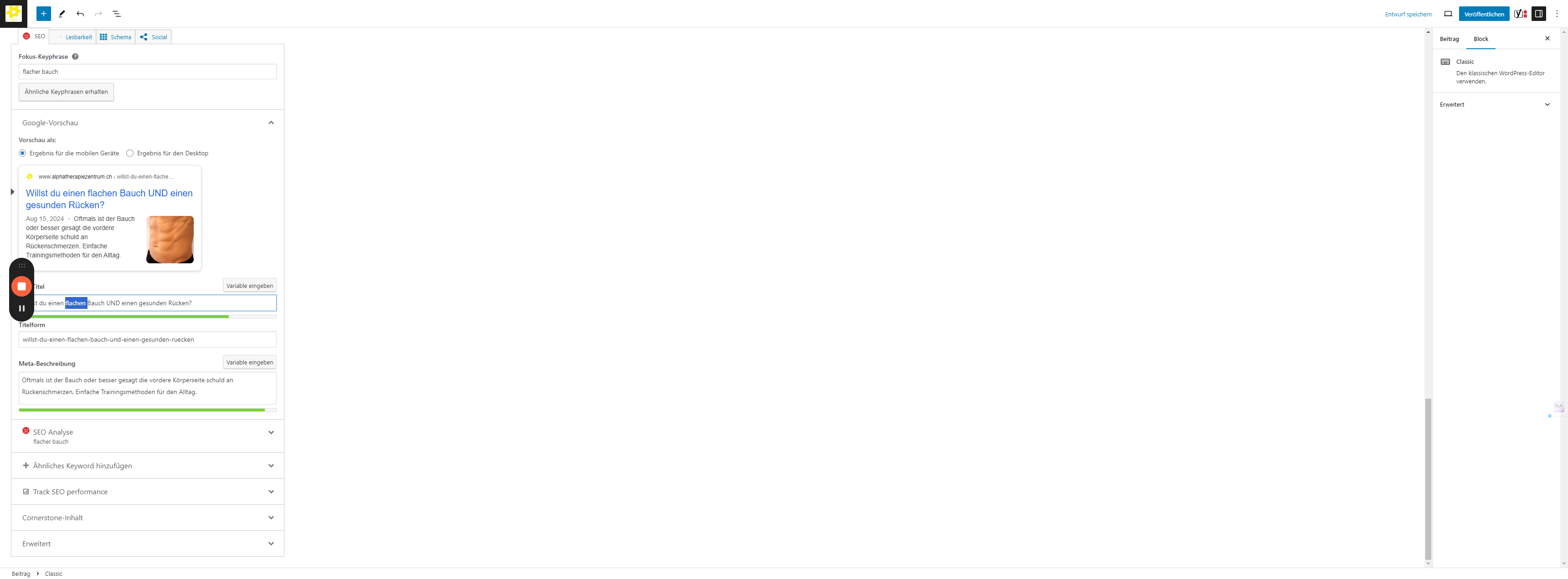Select Ergebnis für den Desktop preview

pyautogui.click(x=129, y=153)
